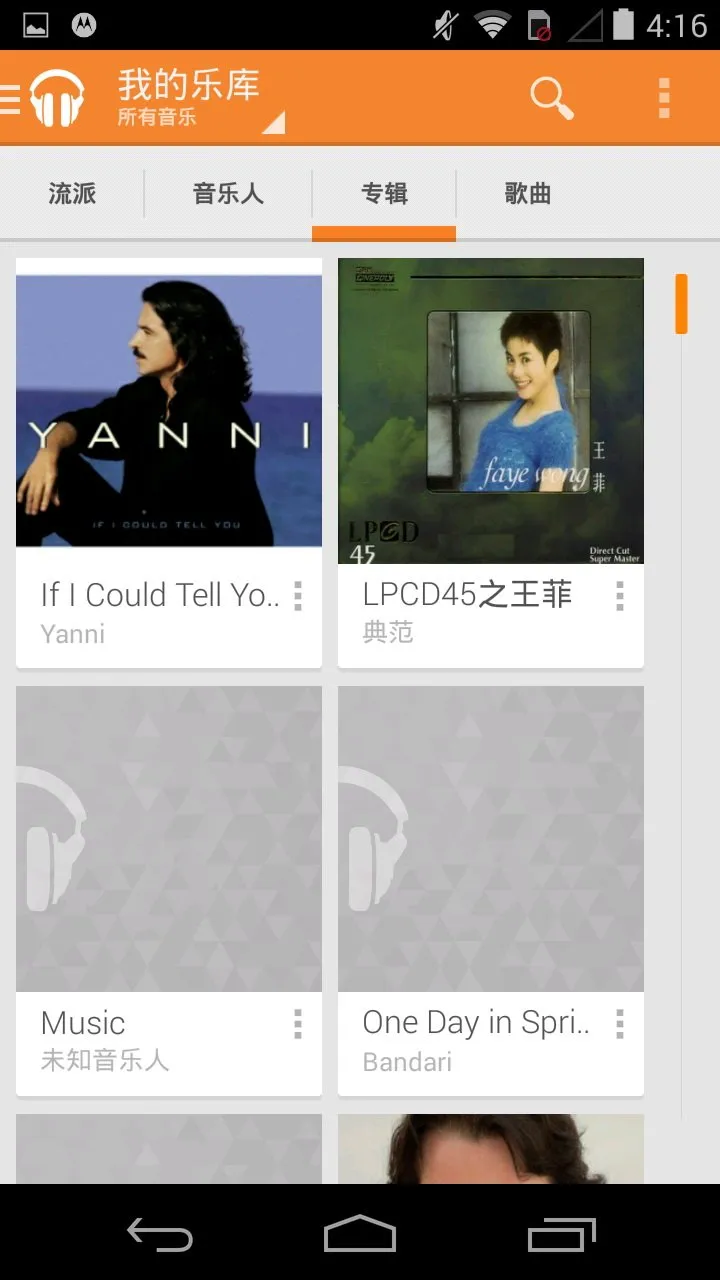Open options menu for LPCD45之王菲
The width and height of the screenshot is (720, 1280).
(x=620, y=596)
